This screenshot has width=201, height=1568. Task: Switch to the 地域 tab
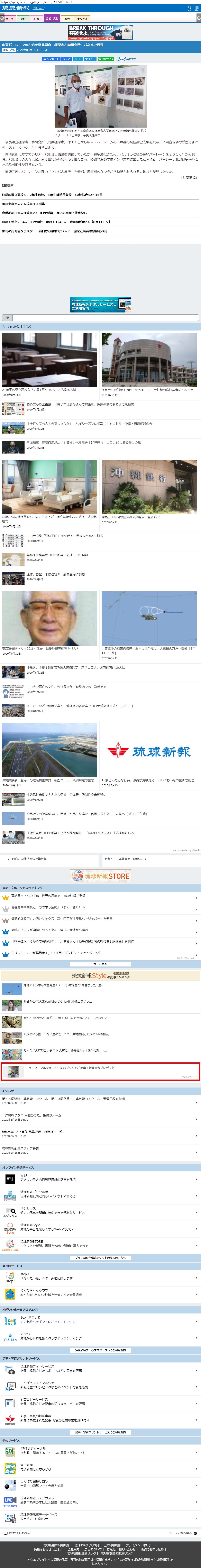(23, 19)
